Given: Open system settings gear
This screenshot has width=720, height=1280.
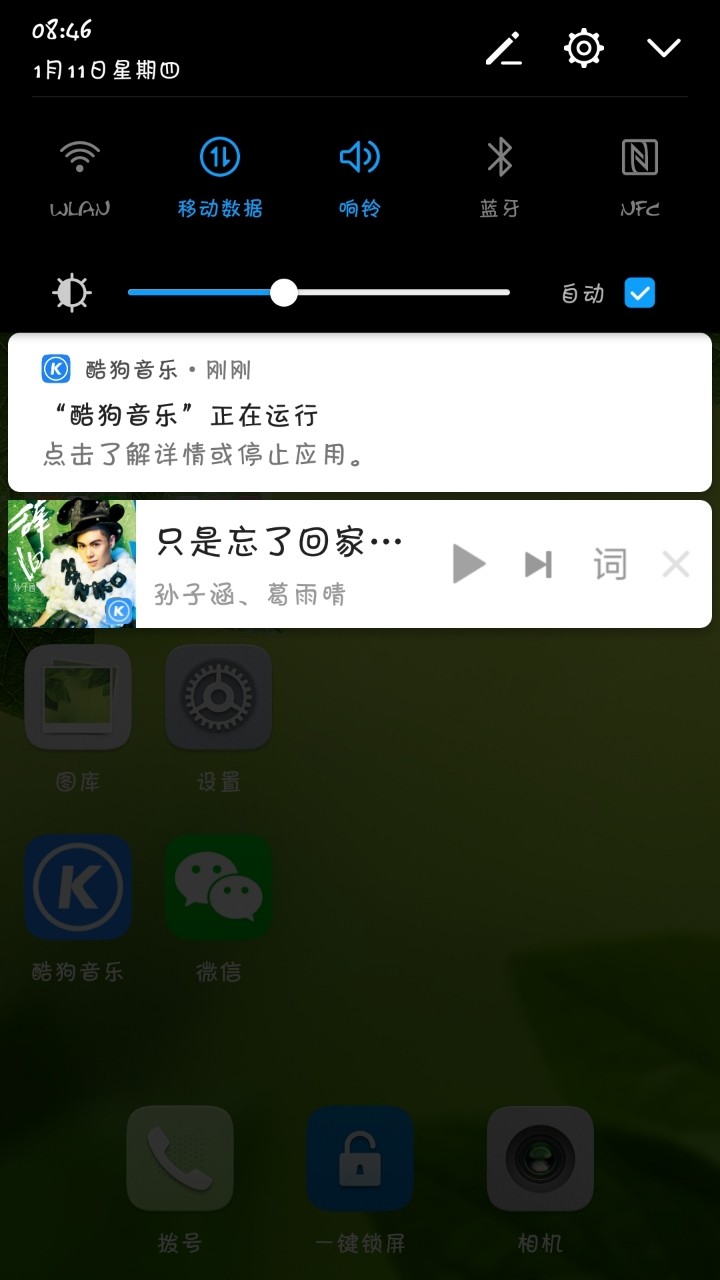Looking at the screenshot, I should [584, 48].
